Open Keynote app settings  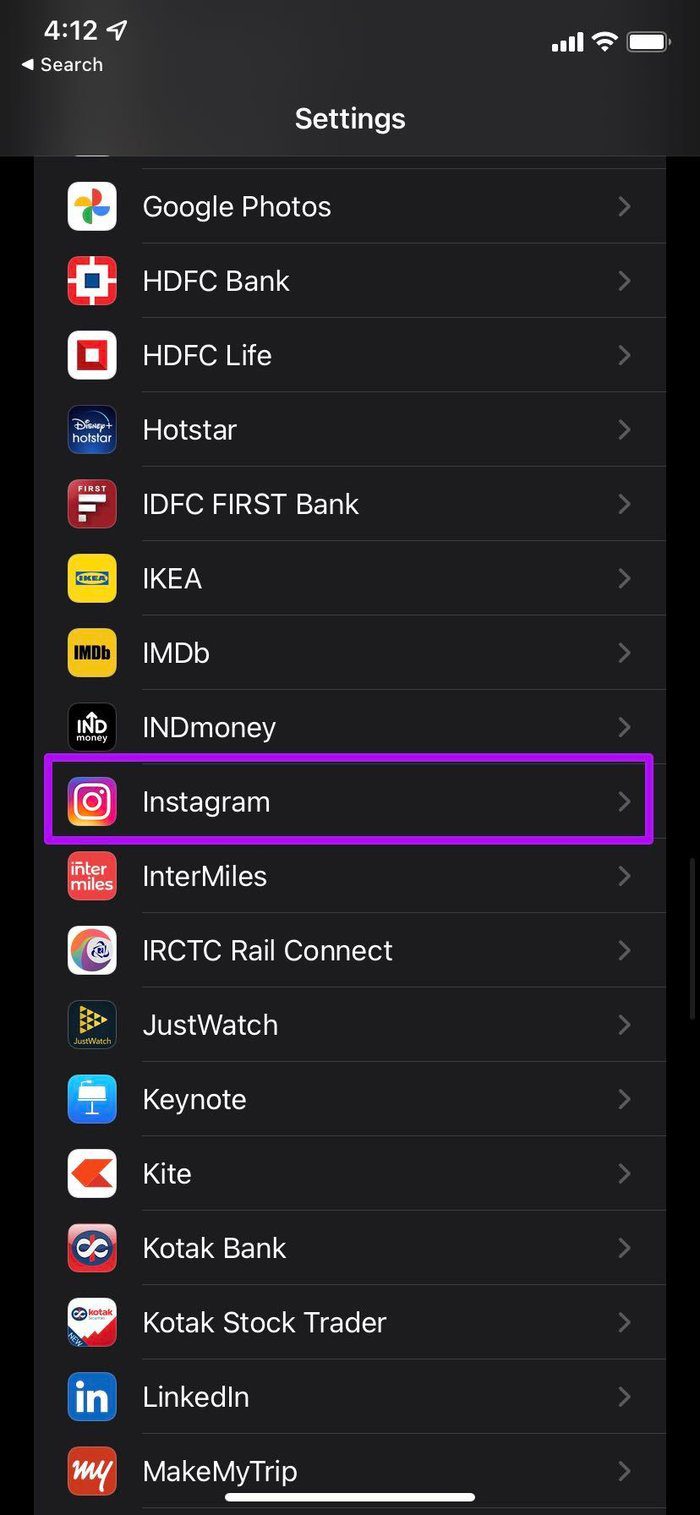350,1099
